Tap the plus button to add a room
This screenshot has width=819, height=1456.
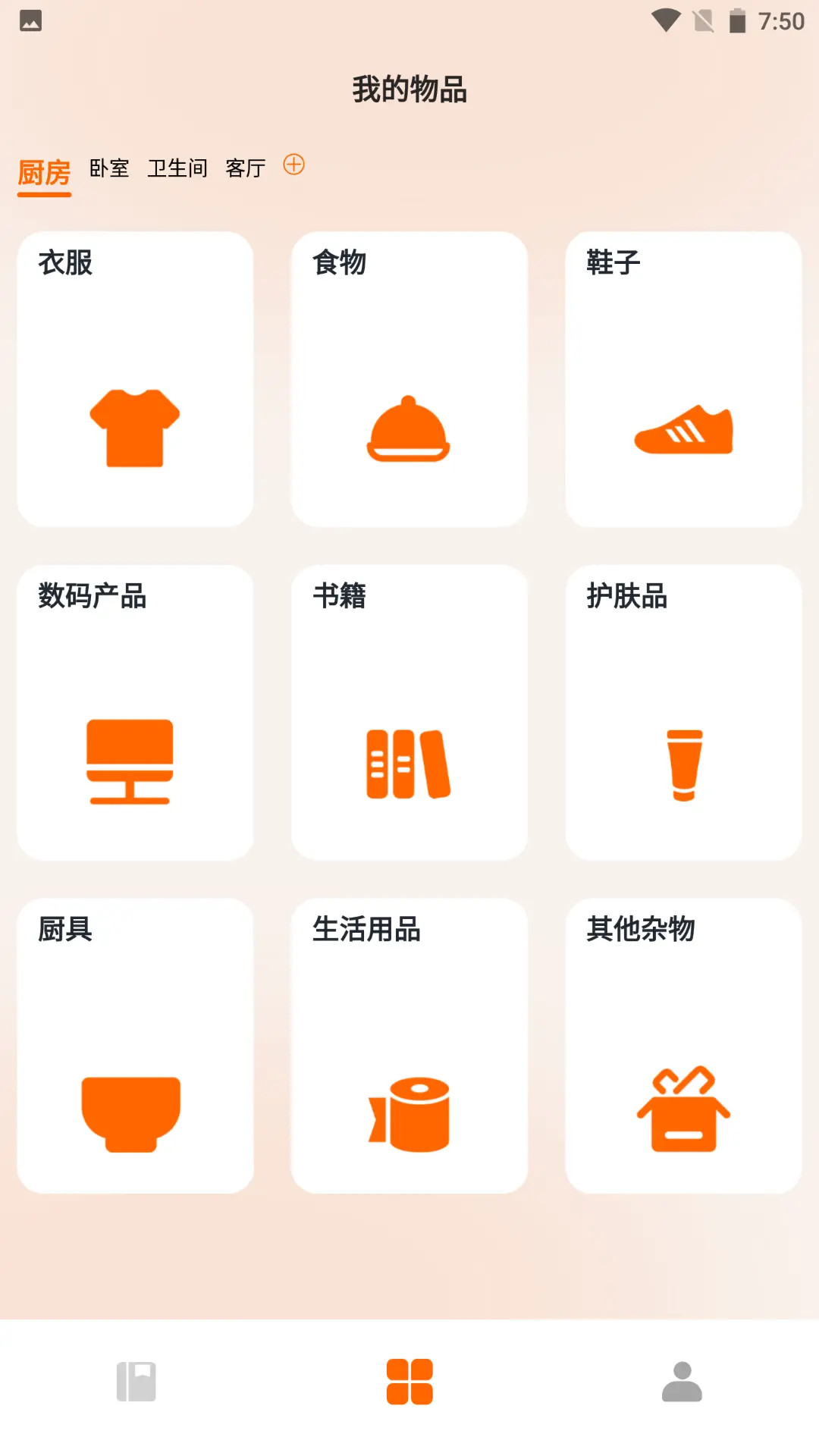294,165
